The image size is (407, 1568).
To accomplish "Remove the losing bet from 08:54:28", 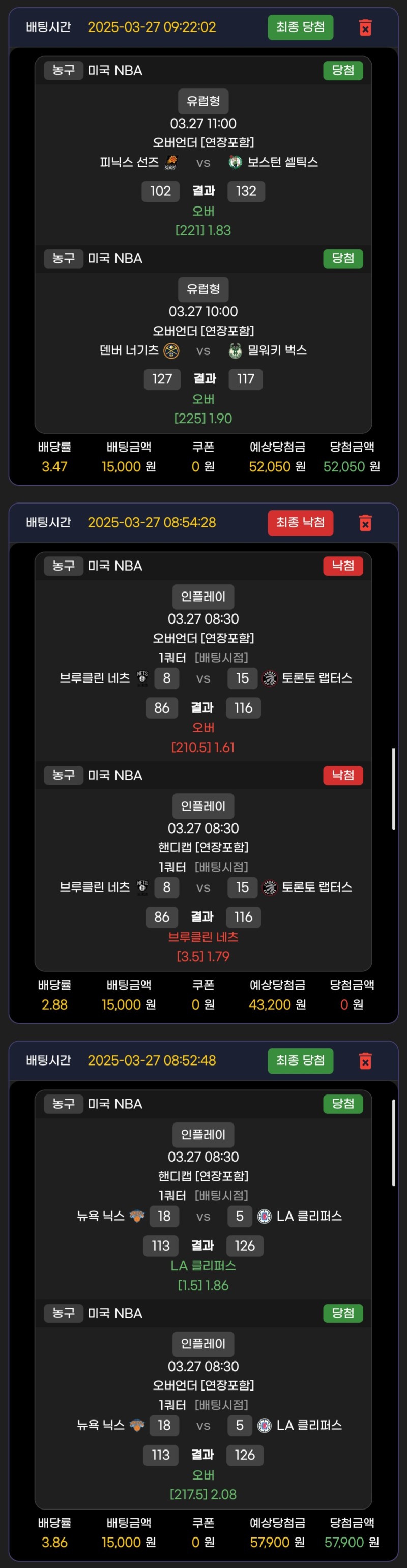I will [x=366, y=523].
